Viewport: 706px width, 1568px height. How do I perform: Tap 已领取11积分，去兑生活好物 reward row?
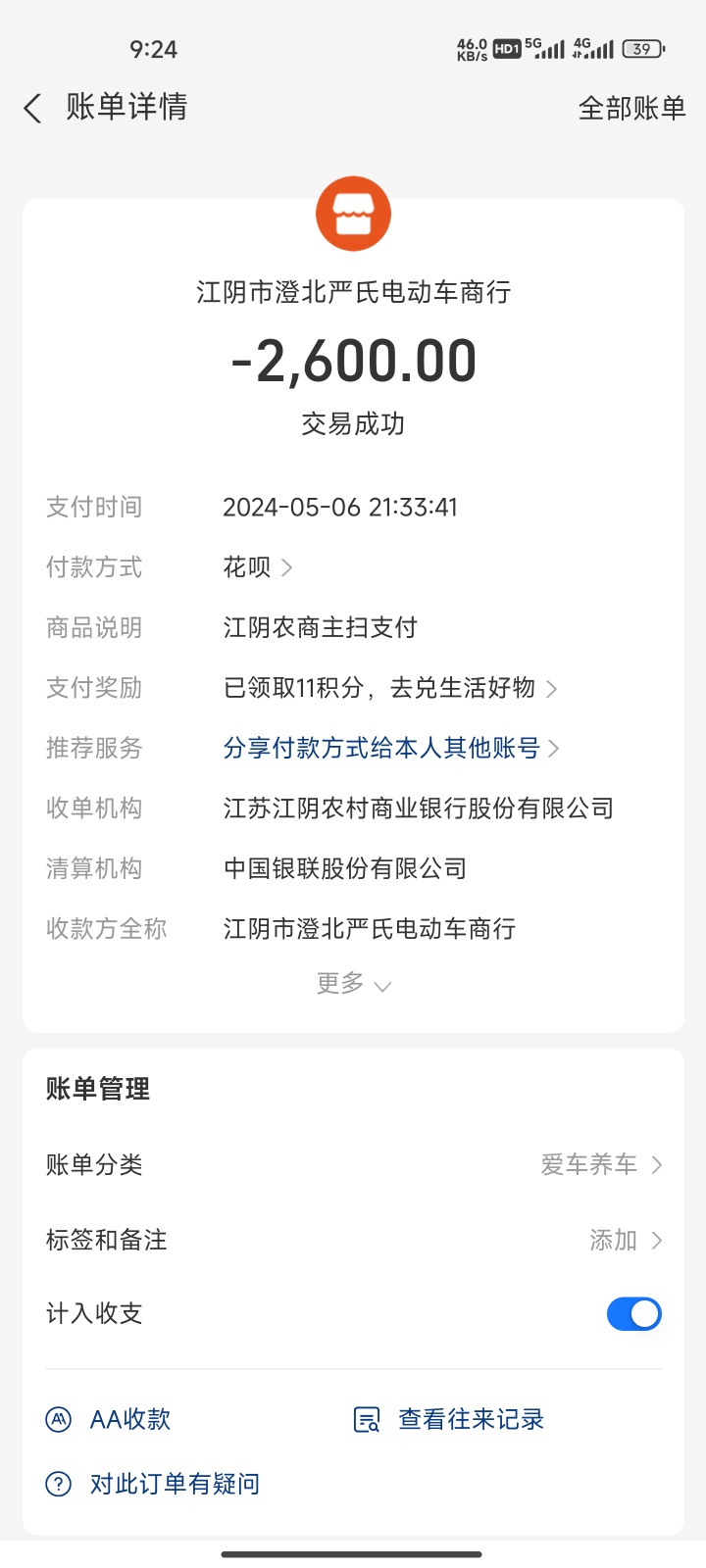coord(389,688)
